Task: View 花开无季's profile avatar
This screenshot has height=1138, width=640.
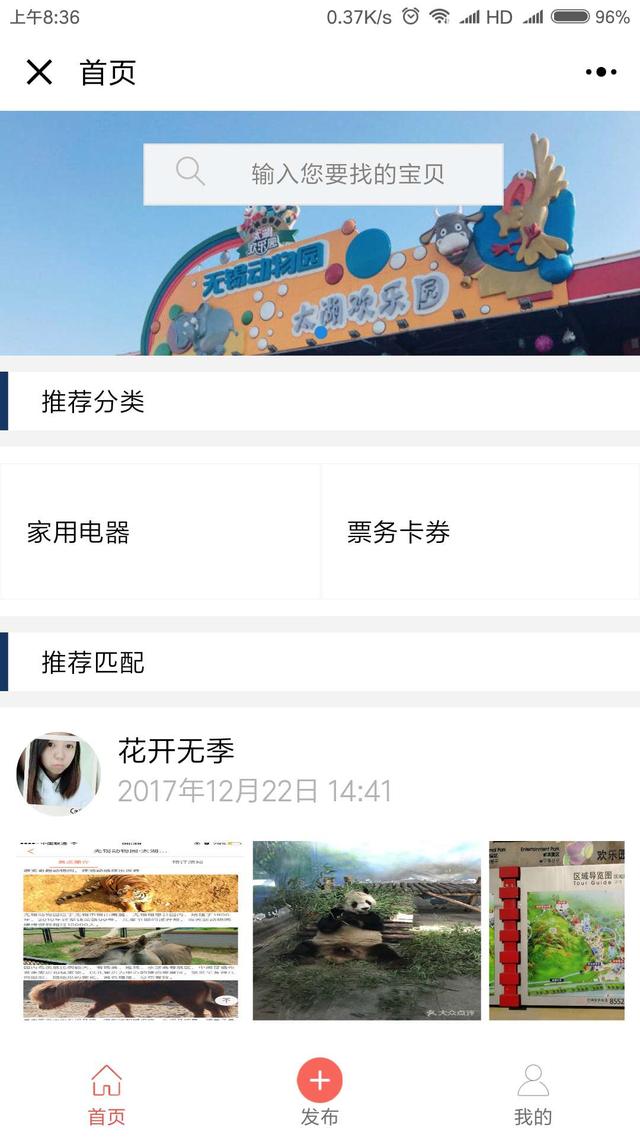Action: [x=58, y=774]
